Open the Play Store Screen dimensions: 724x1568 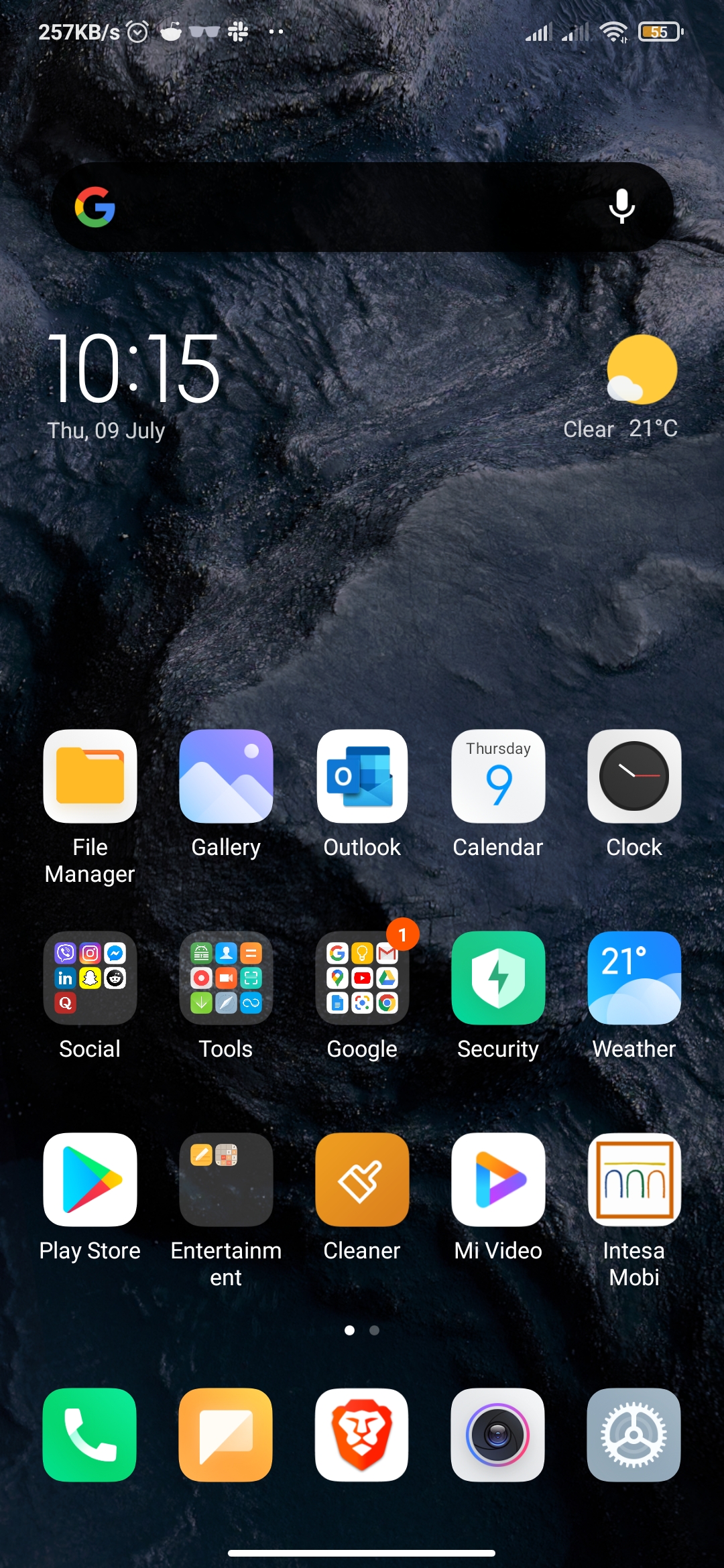coord(90,1180)
